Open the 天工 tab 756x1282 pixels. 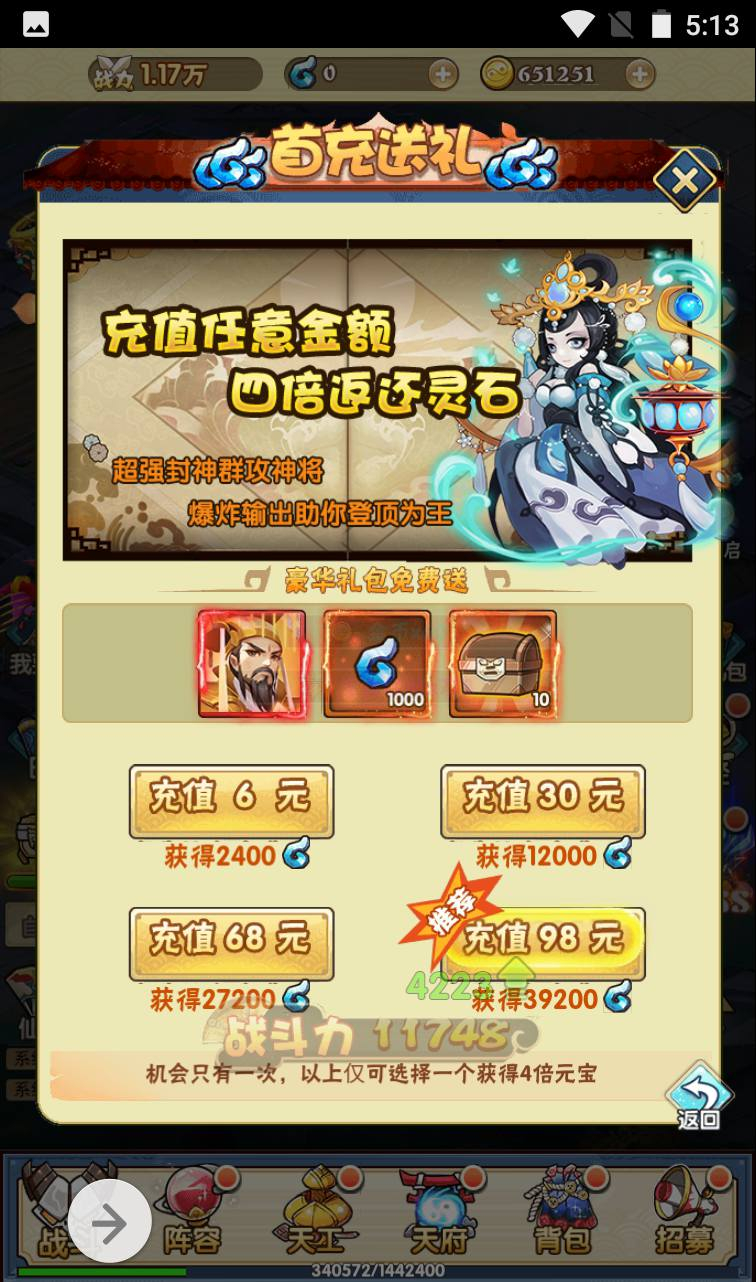click(315, 1212)
